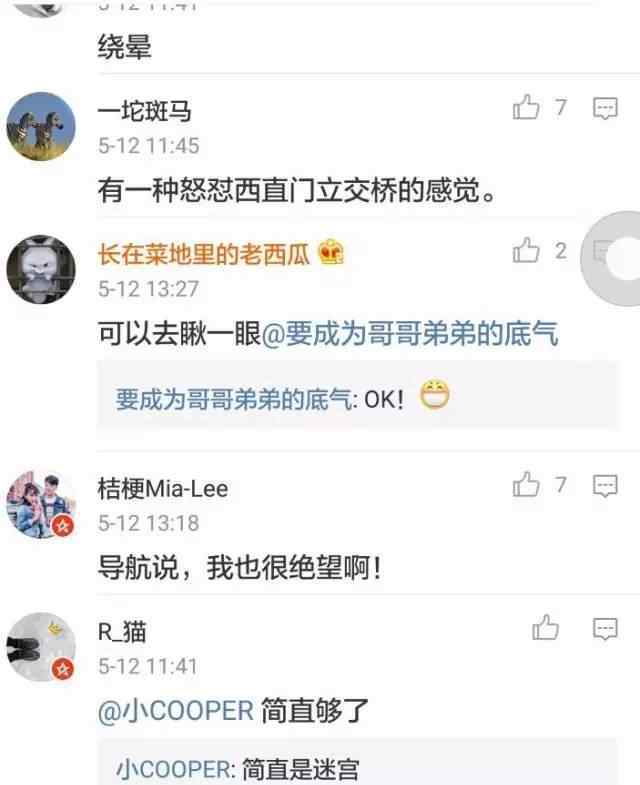Like 桔梗Mia-Lee's comment

tap(527, 486)
